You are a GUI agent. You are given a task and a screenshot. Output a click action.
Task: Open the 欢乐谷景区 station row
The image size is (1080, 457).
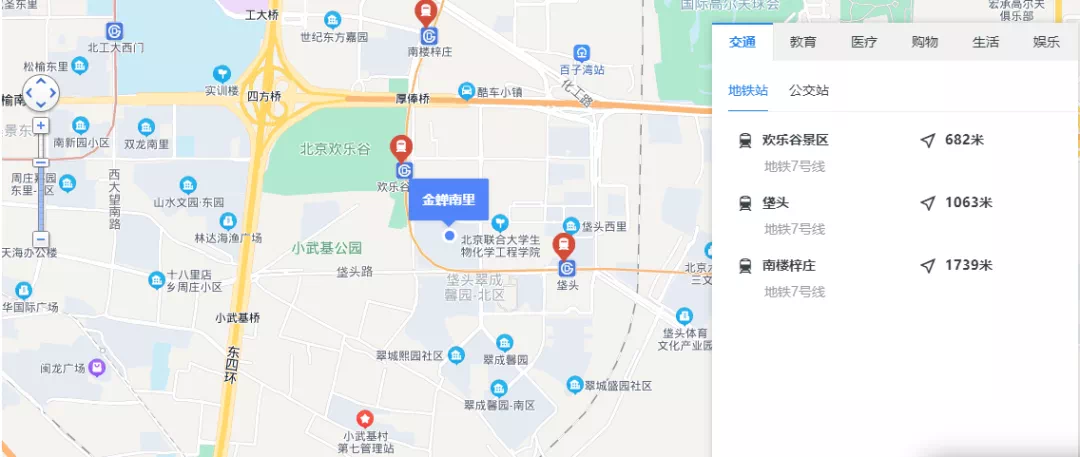[x=795, y=140]
